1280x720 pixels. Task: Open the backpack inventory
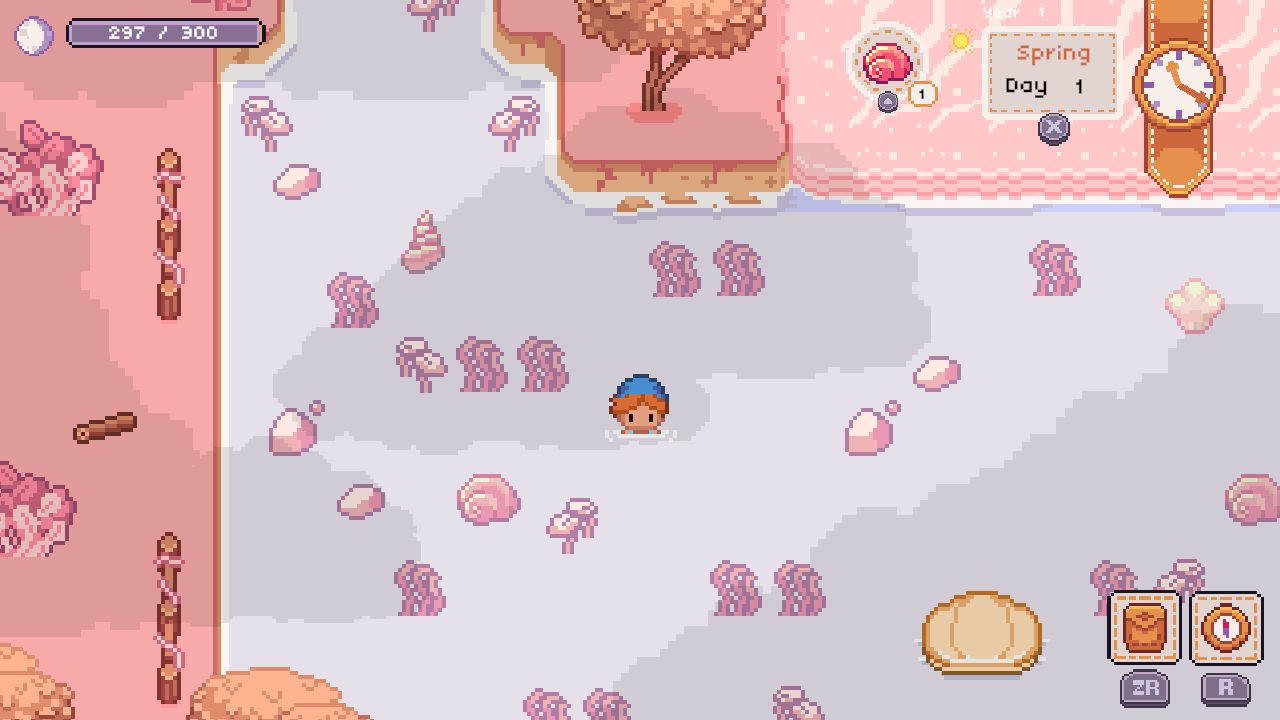pyautogui.click(x=1144, y=627)
